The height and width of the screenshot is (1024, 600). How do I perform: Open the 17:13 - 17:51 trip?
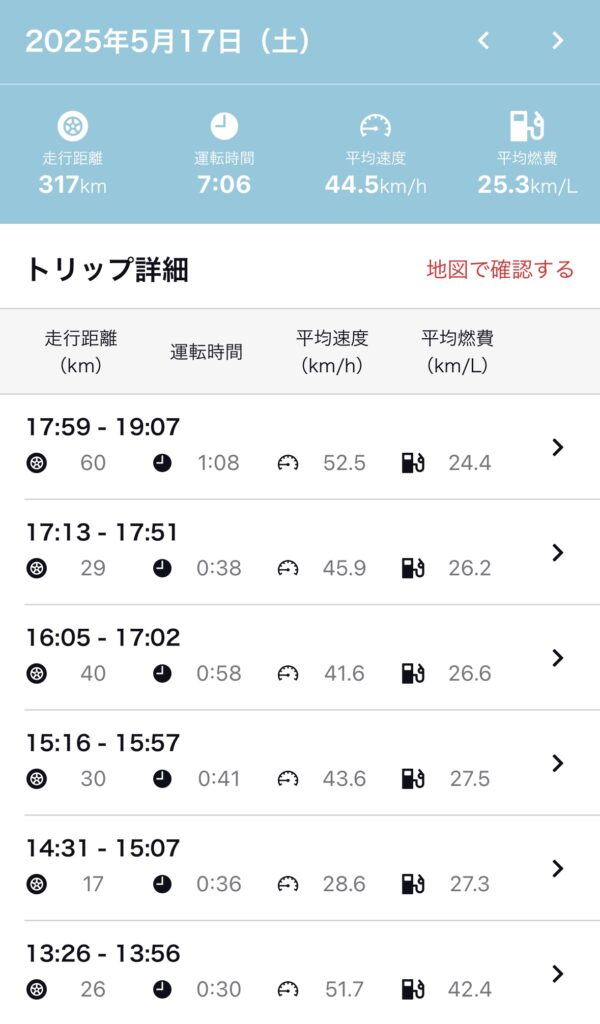pyautogui.click(x=300, y=552)
